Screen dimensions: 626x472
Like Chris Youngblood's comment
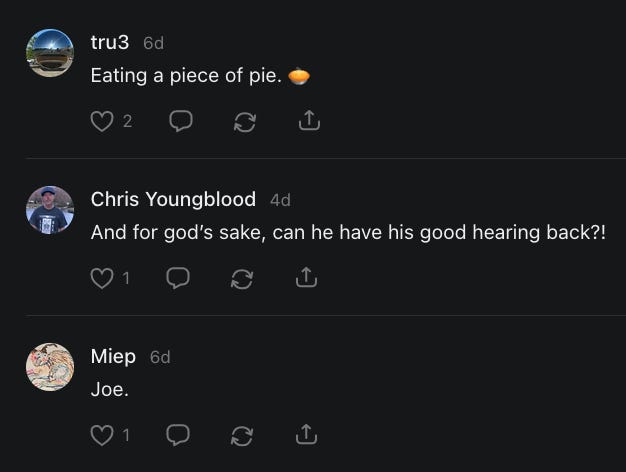tap(101, 278)
